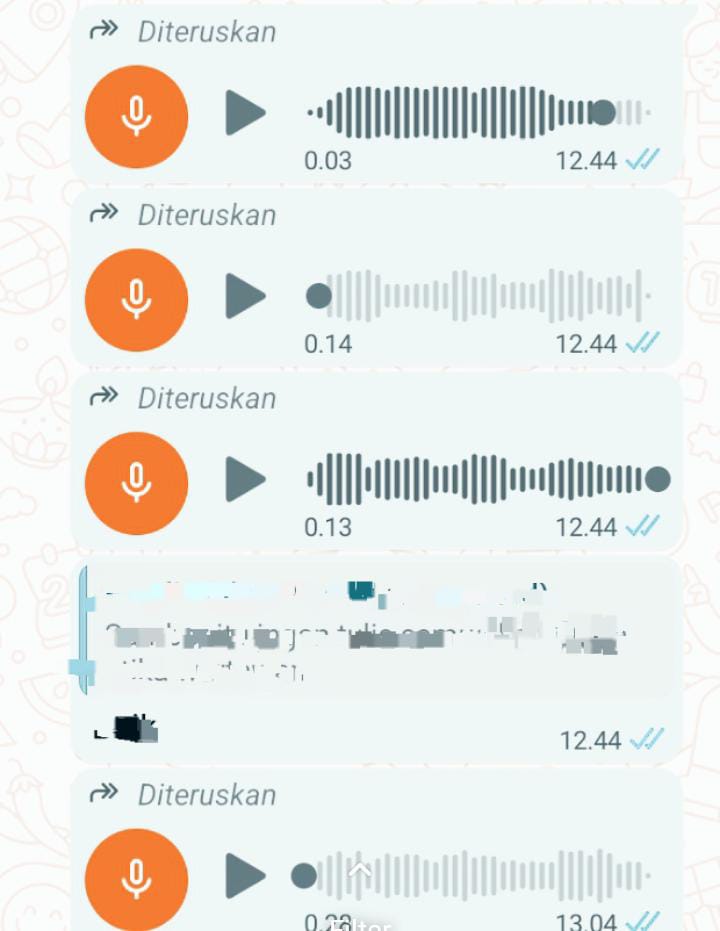This screenshot has width=720, height=931.
Task: Seek within the 0.03 voice message waveform
Action: [x=479, y=112]
